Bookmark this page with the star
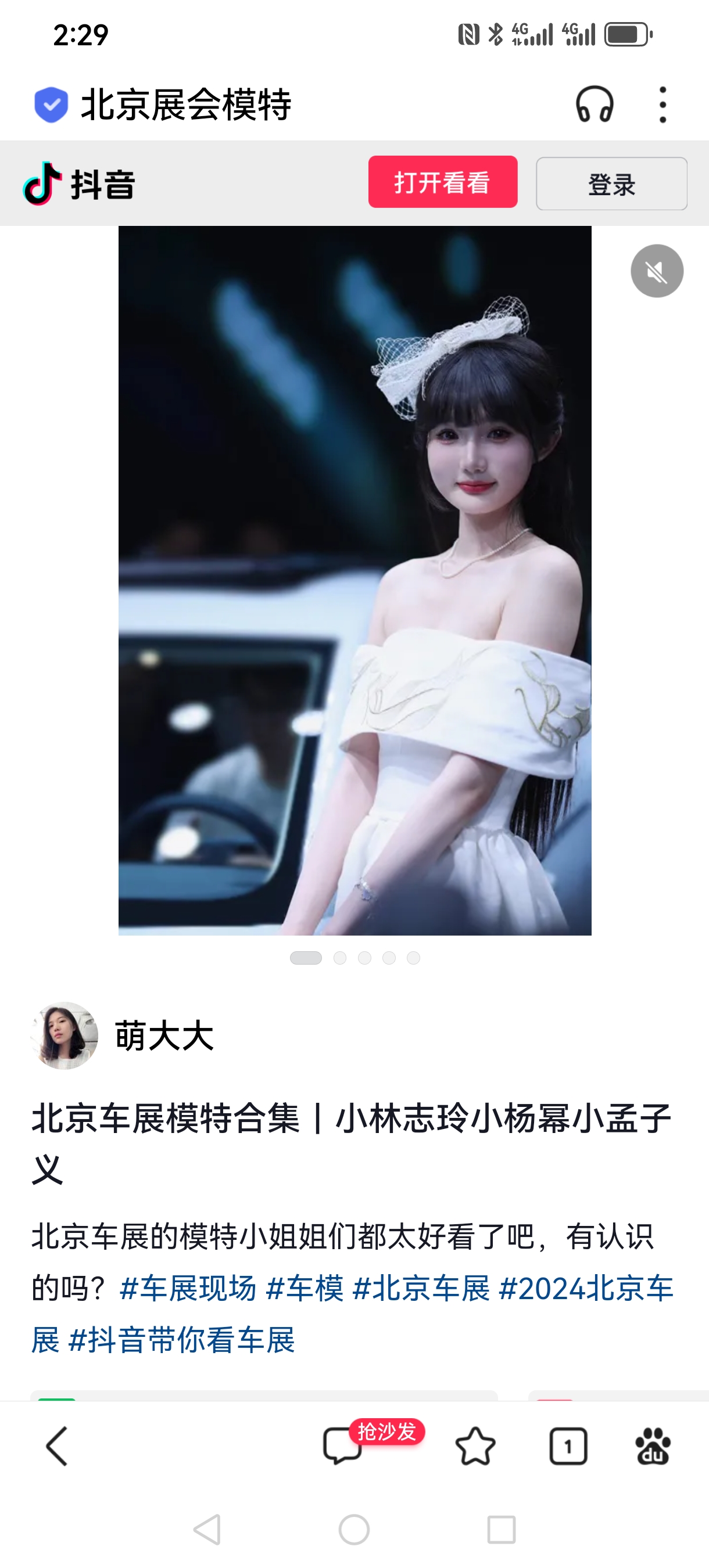The image size is (709, 1568). [475, 1446]
